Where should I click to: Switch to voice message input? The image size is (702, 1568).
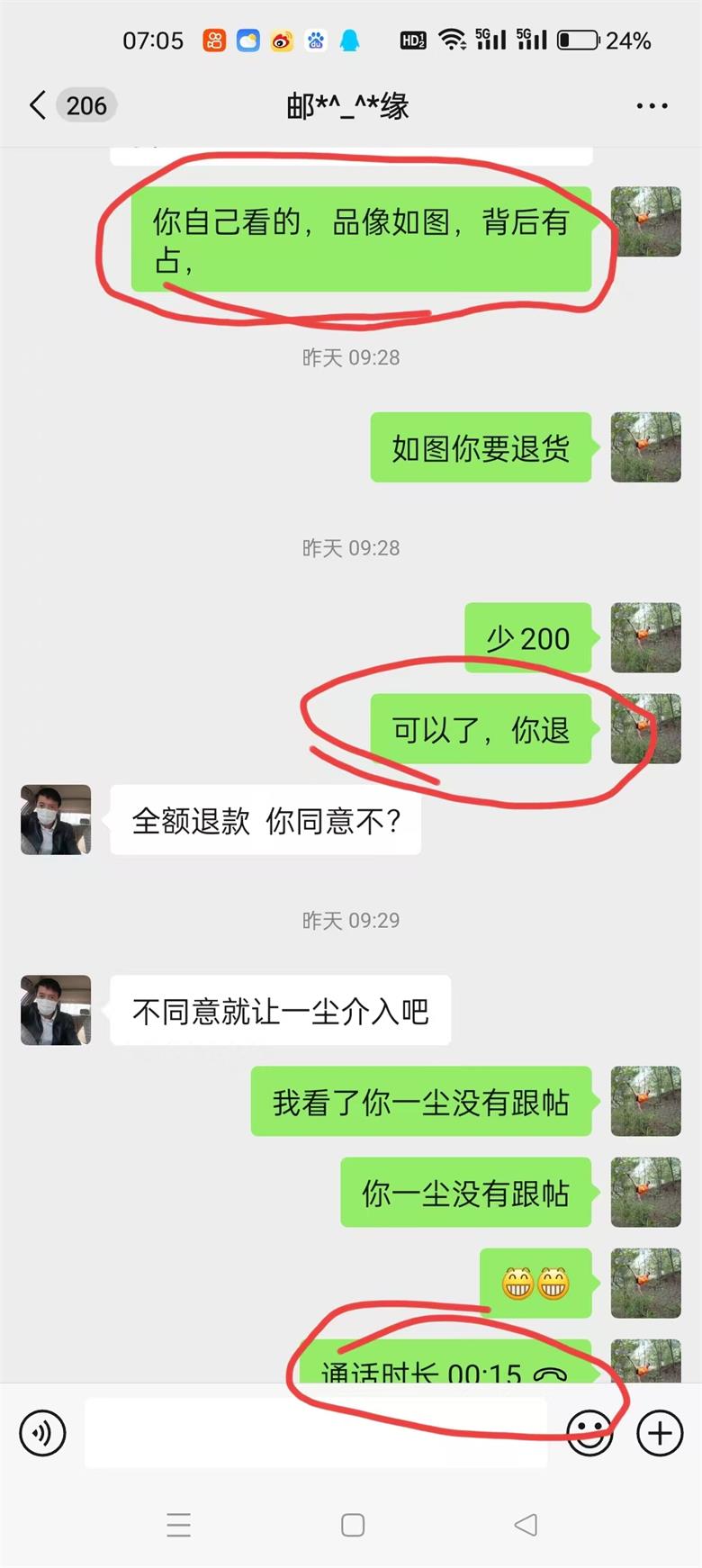tap(42, 1432)
